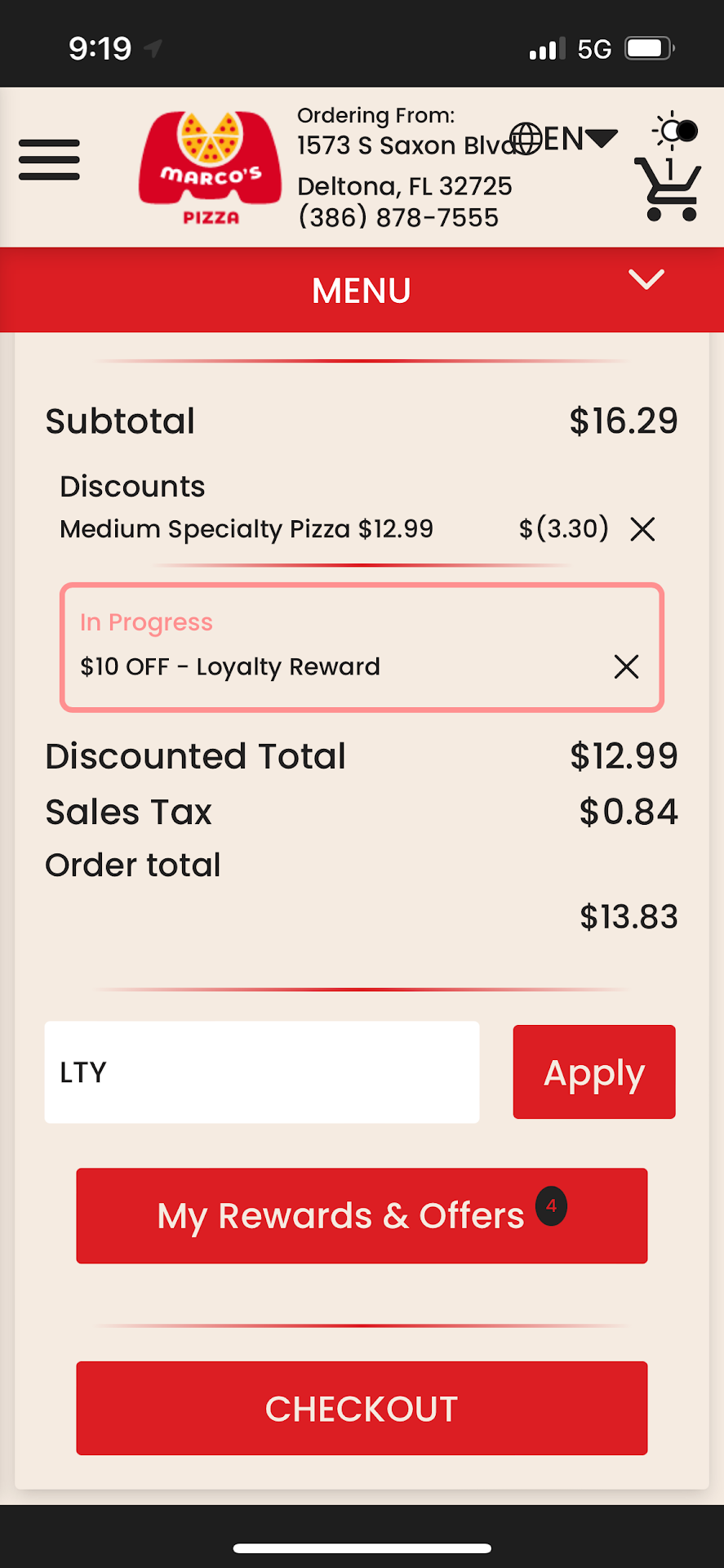Change language from EN dropdown
Viewport: 724px width, 1568px height.
click(563, 139)
